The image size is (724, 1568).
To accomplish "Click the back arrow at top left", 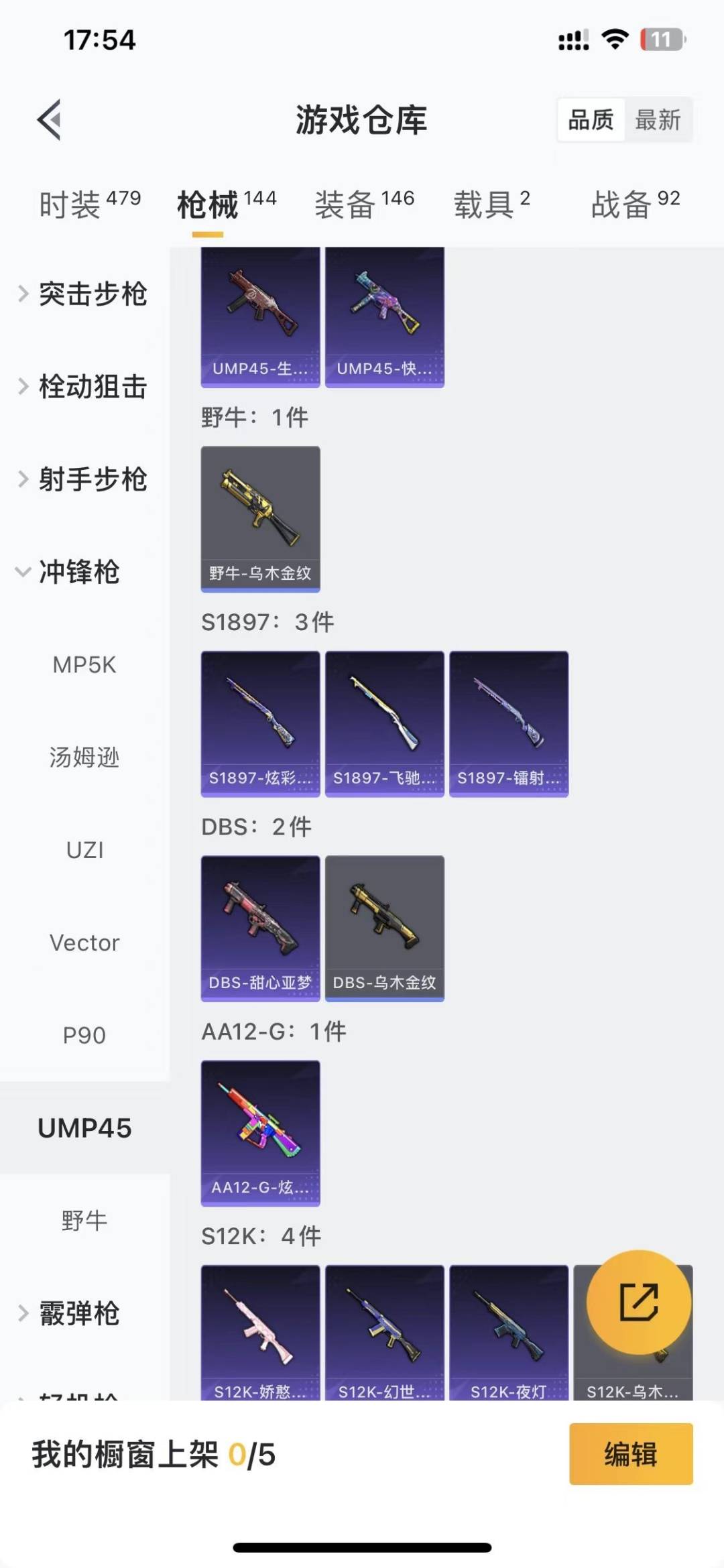I will [47, 121].
